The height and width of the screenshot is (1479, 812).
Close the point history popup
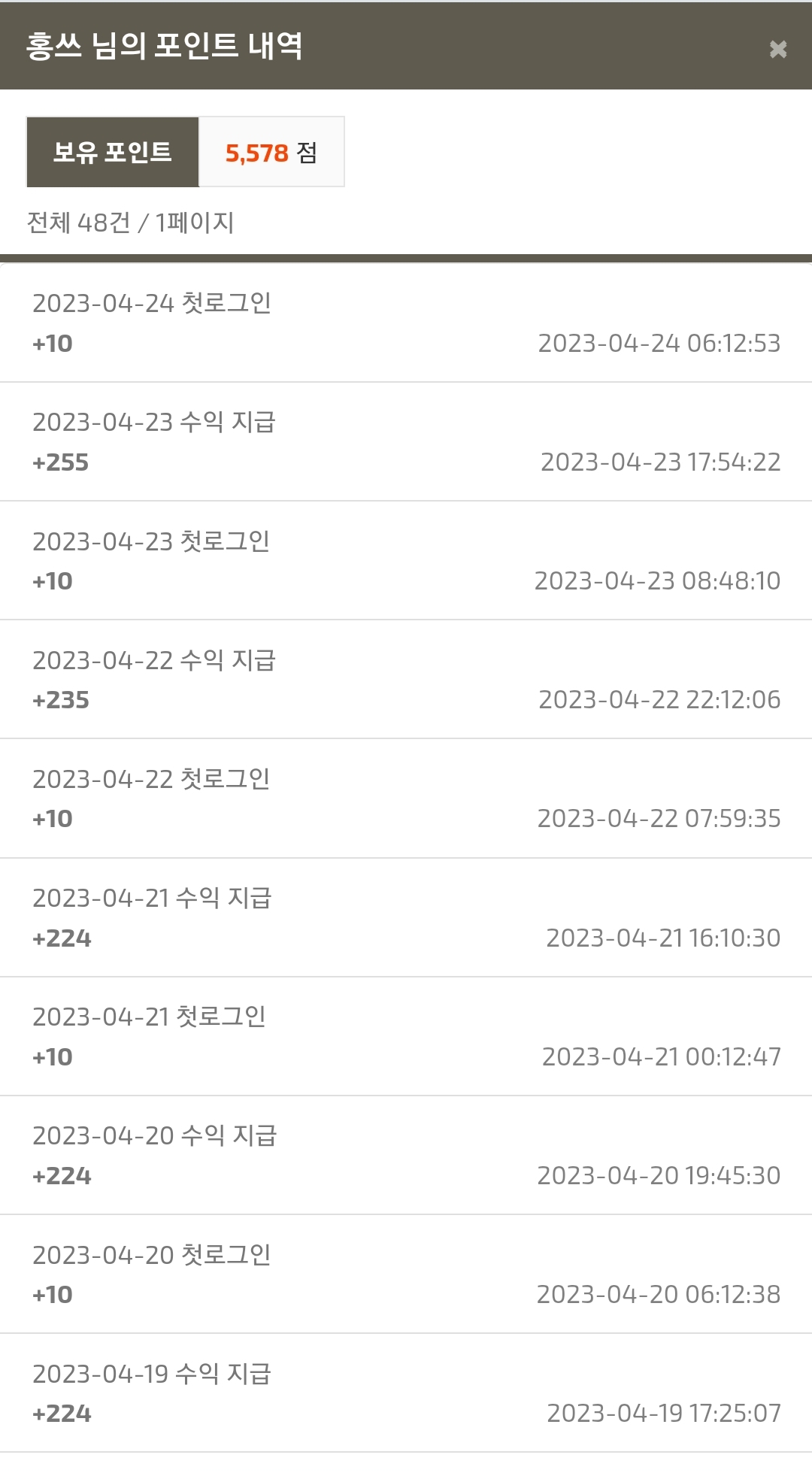pos(778,49)
